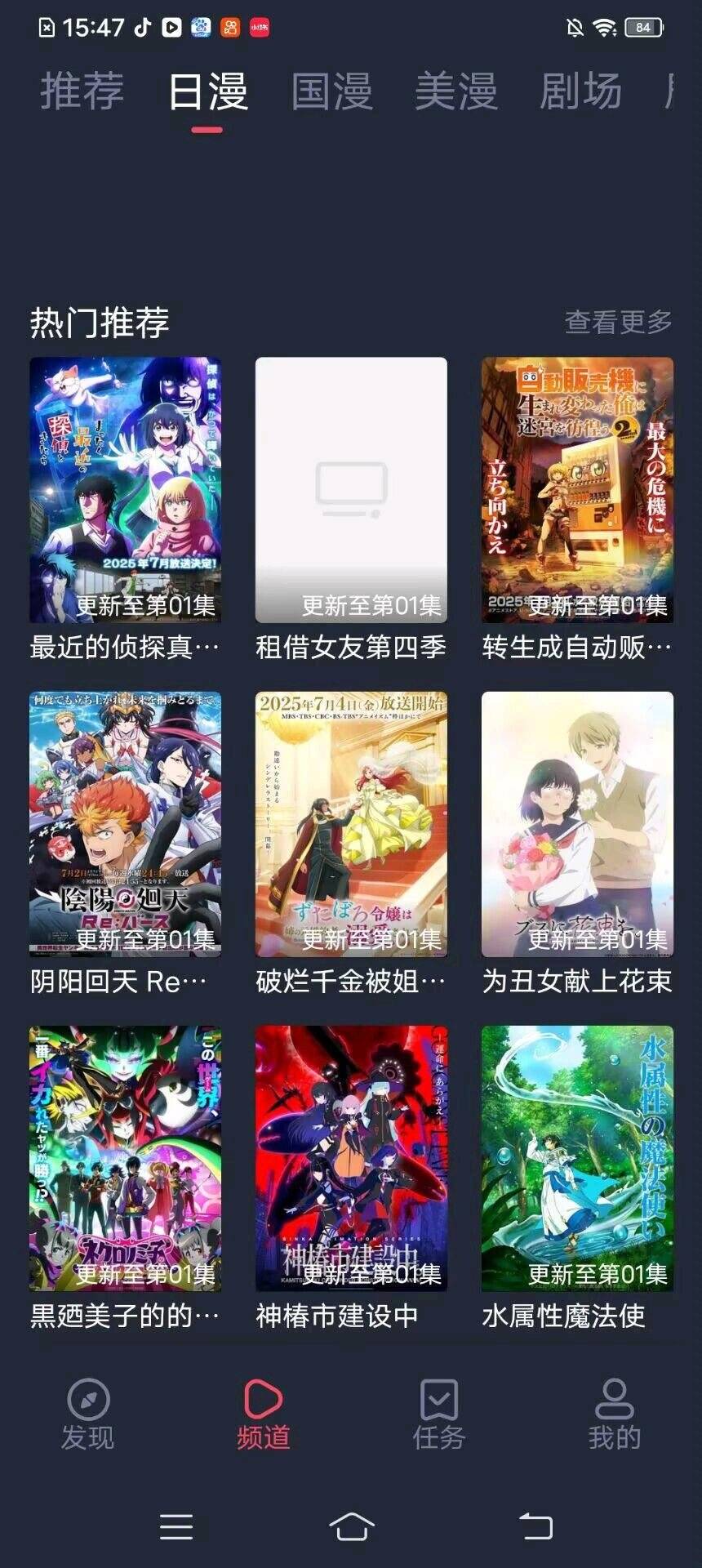The height and width of the screenshot is (1568, 702).
Task: Open the 阴阳回天 Re… anime card
Action: click(x=125, y=824)
